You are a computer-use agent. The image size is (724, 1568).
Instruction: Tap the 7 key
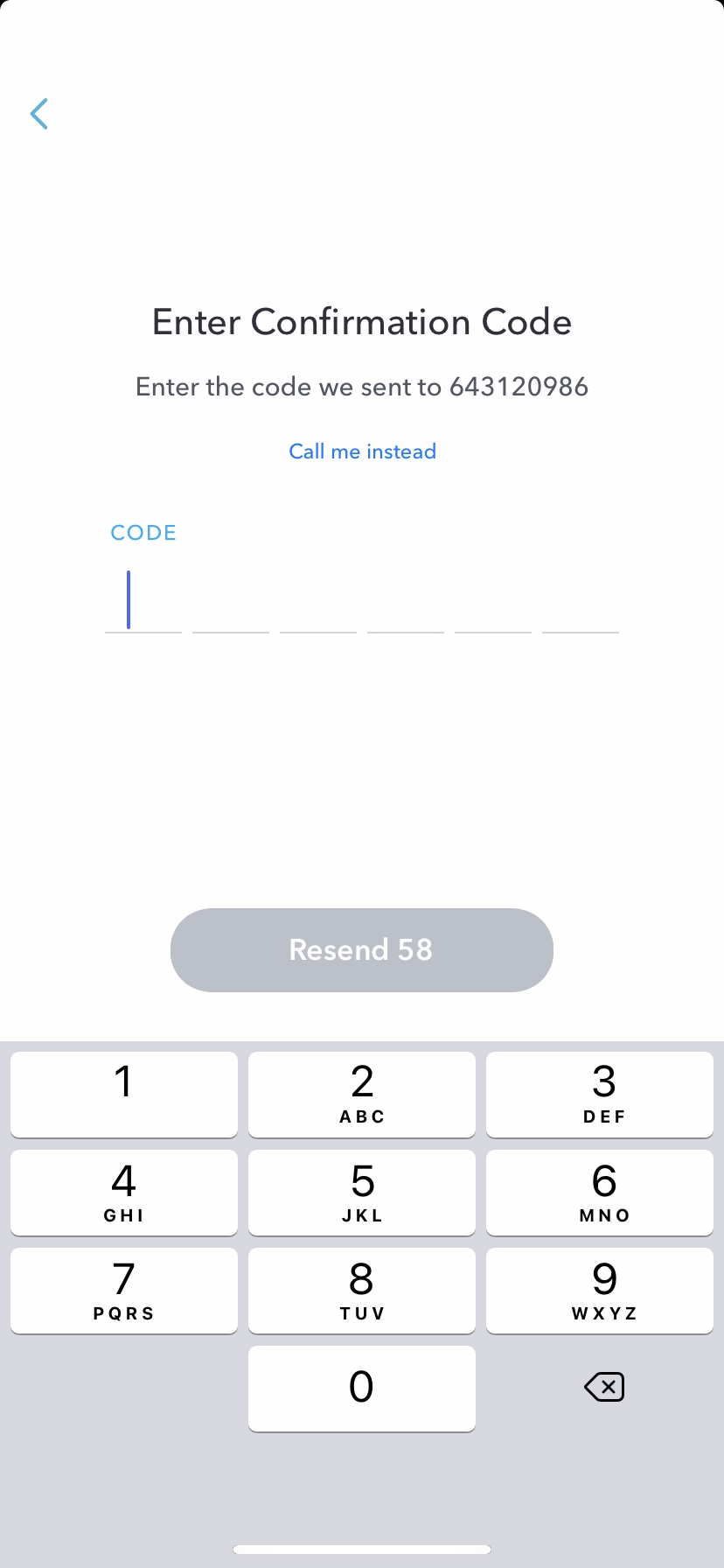tap(124, 1290)
